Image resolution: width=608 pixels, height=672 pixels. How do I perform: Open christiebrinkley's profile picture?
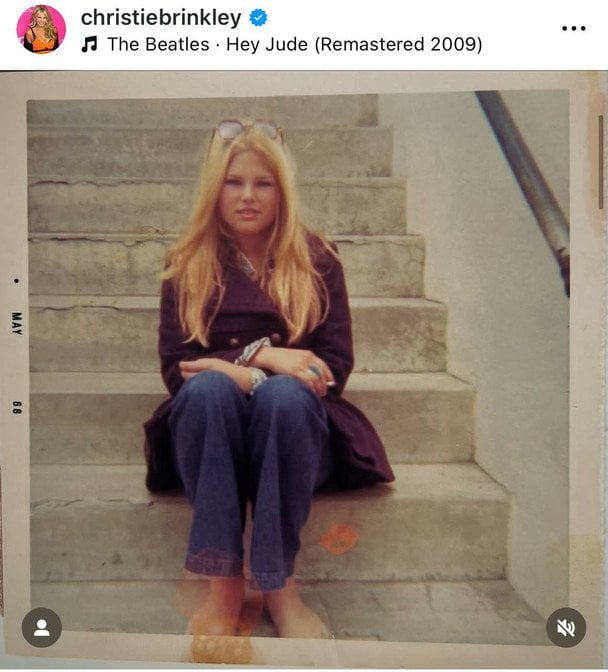[x=41, y=29]
